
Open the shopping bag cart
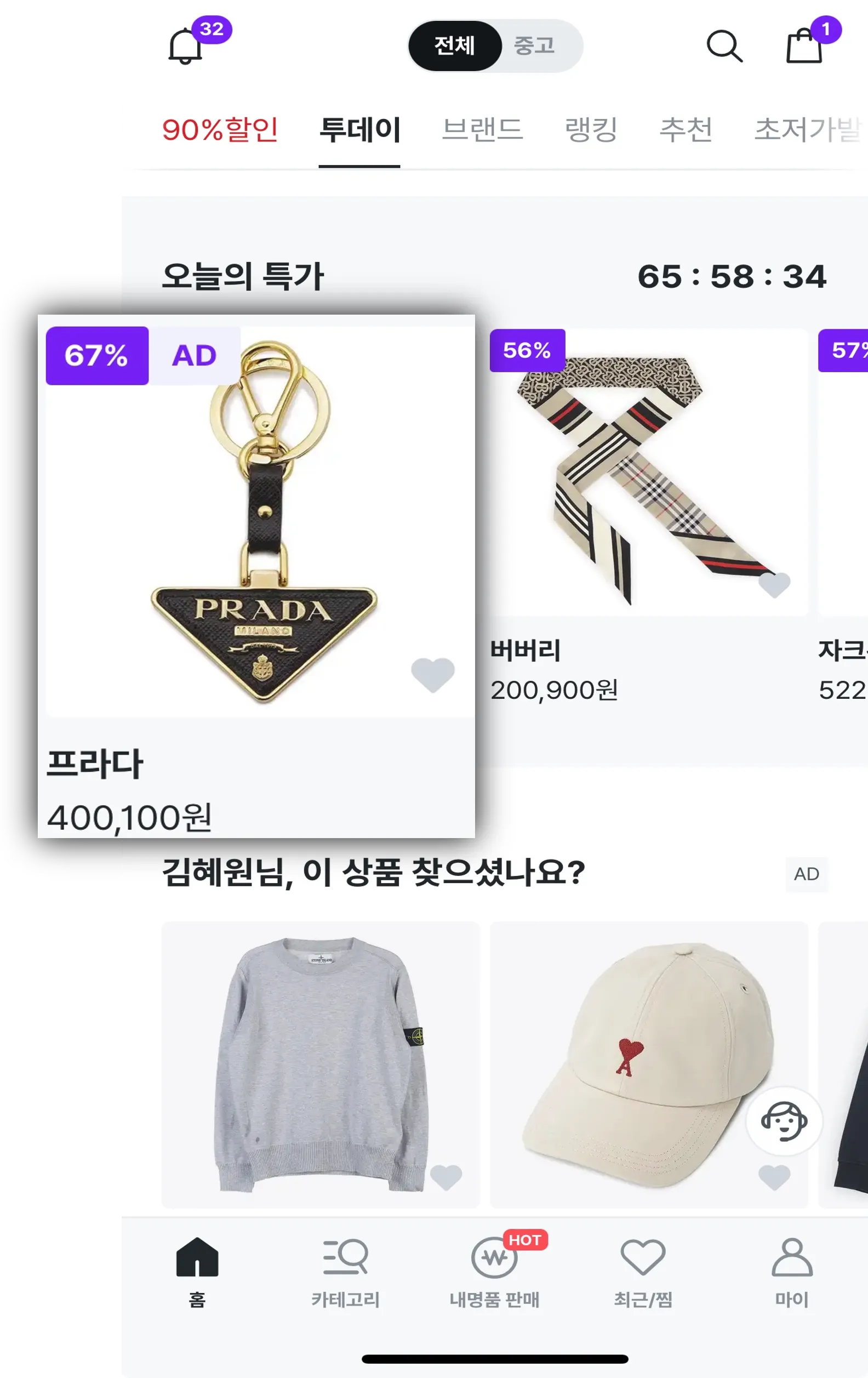[804, 46]
